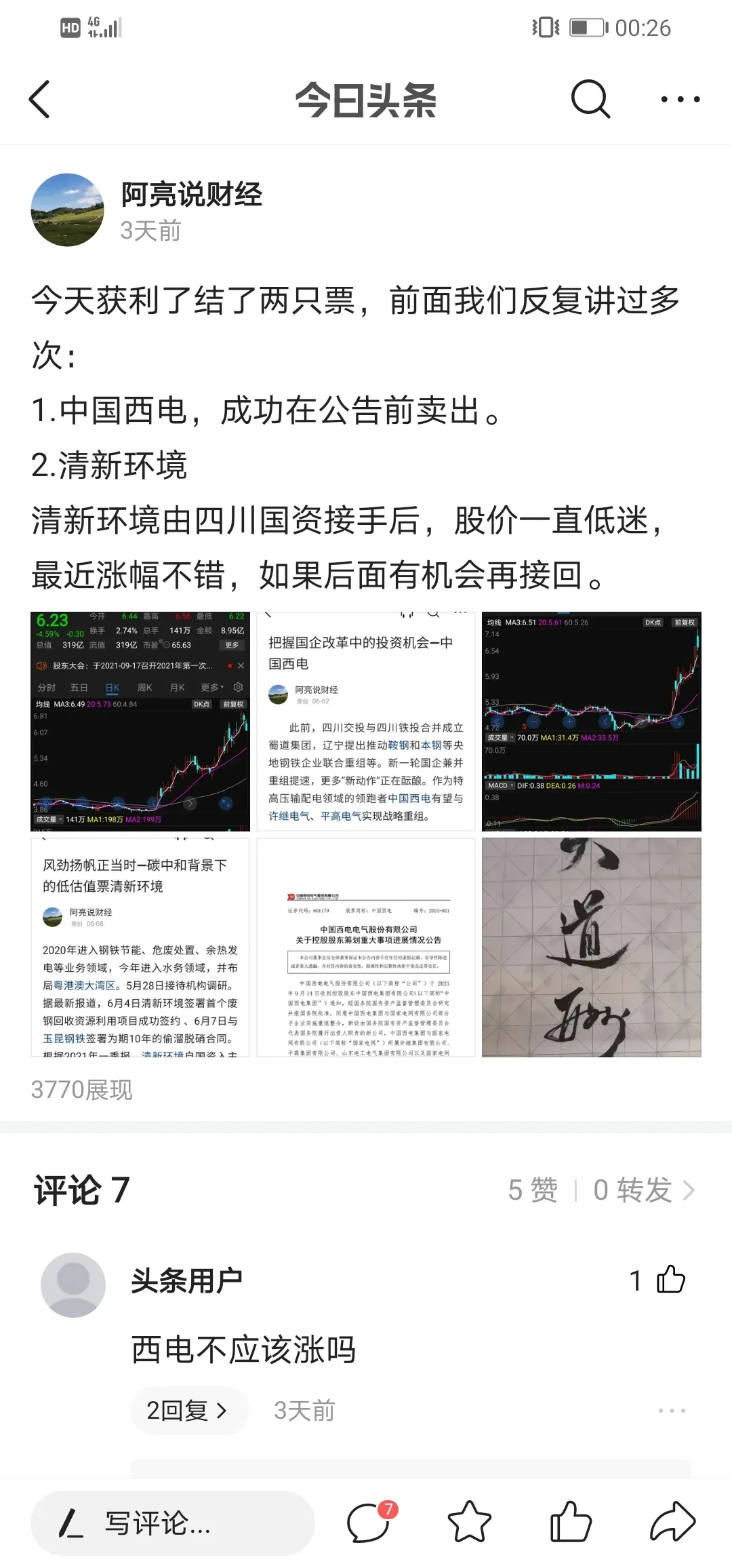The height and width of the screenshot is (1568, 732).
Task: View the MACD stock chart image
Action: 591,721
